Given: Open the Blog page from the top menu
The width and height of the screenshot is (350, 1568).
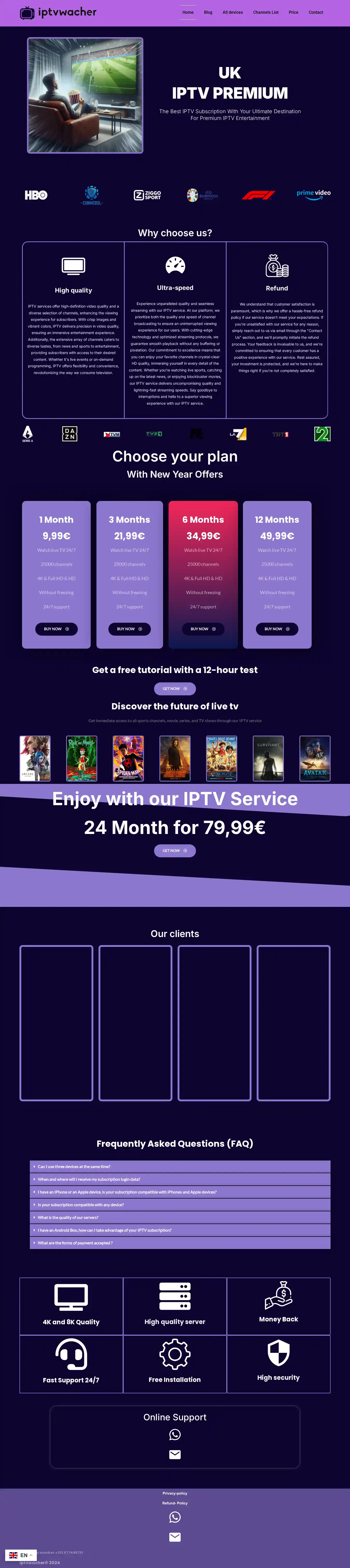Looking at the screenshot, I should click(208, 12).
